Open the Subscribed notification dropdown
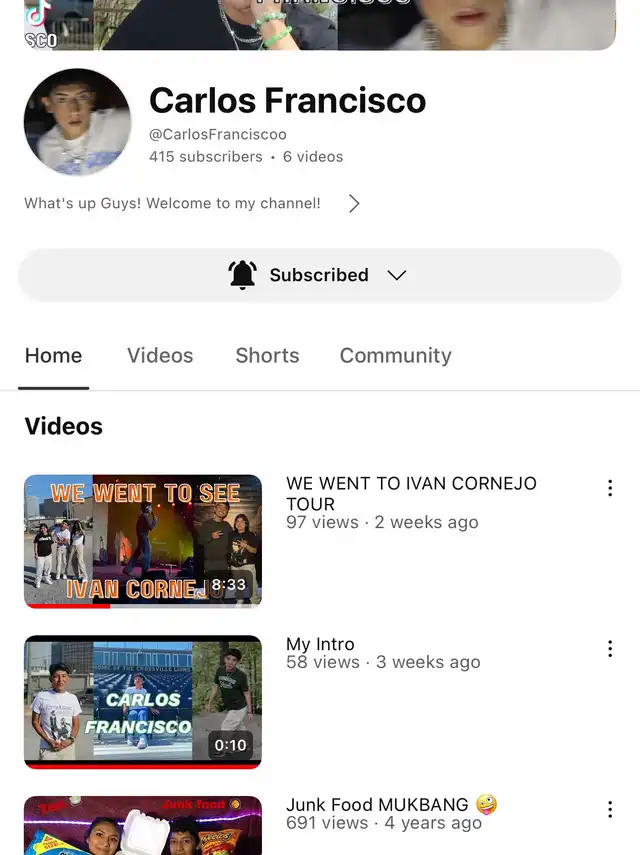 (319, 275)
